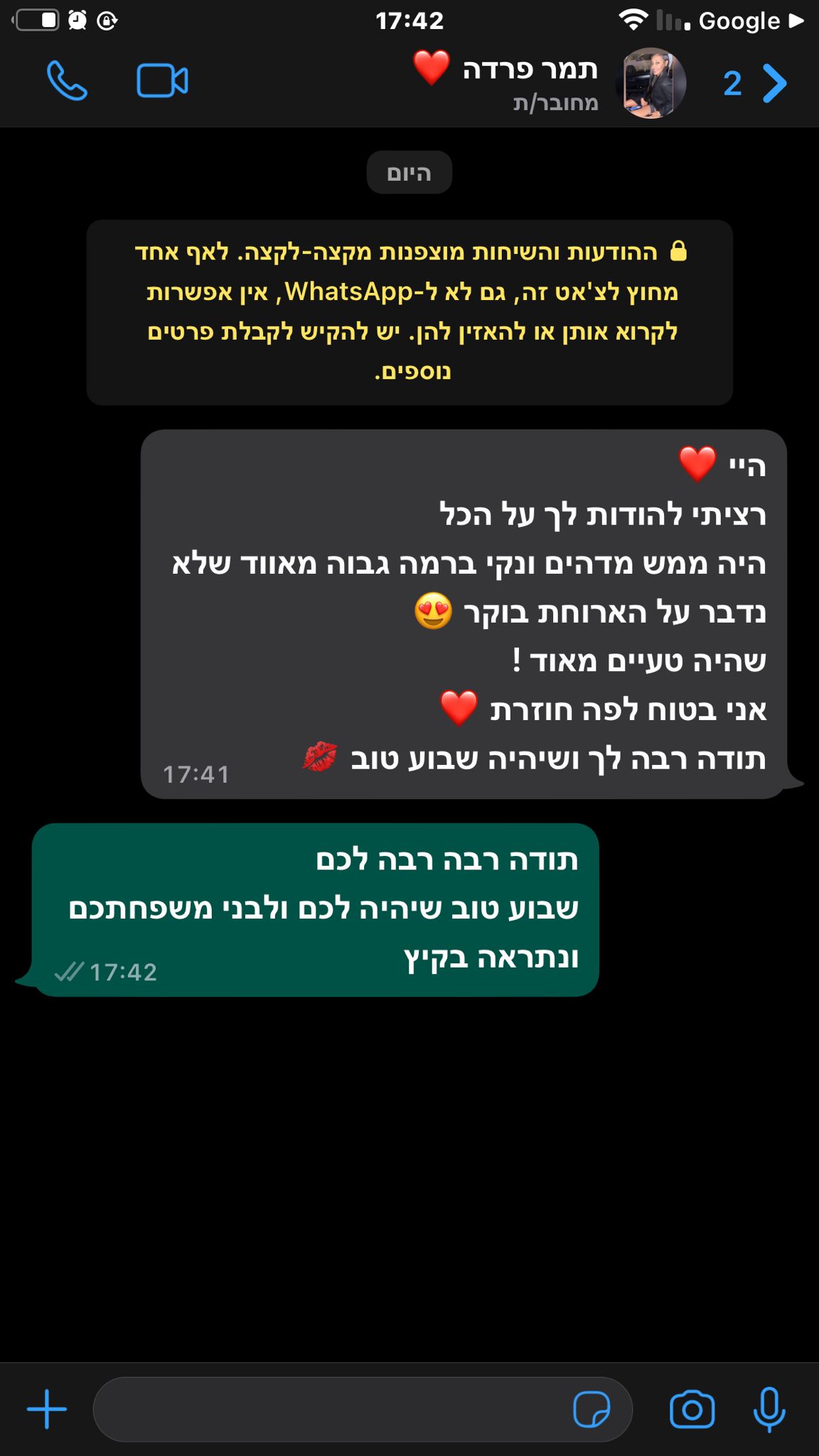819x1456 pixels.
Task: Start a video call
Action: point(162,81)
